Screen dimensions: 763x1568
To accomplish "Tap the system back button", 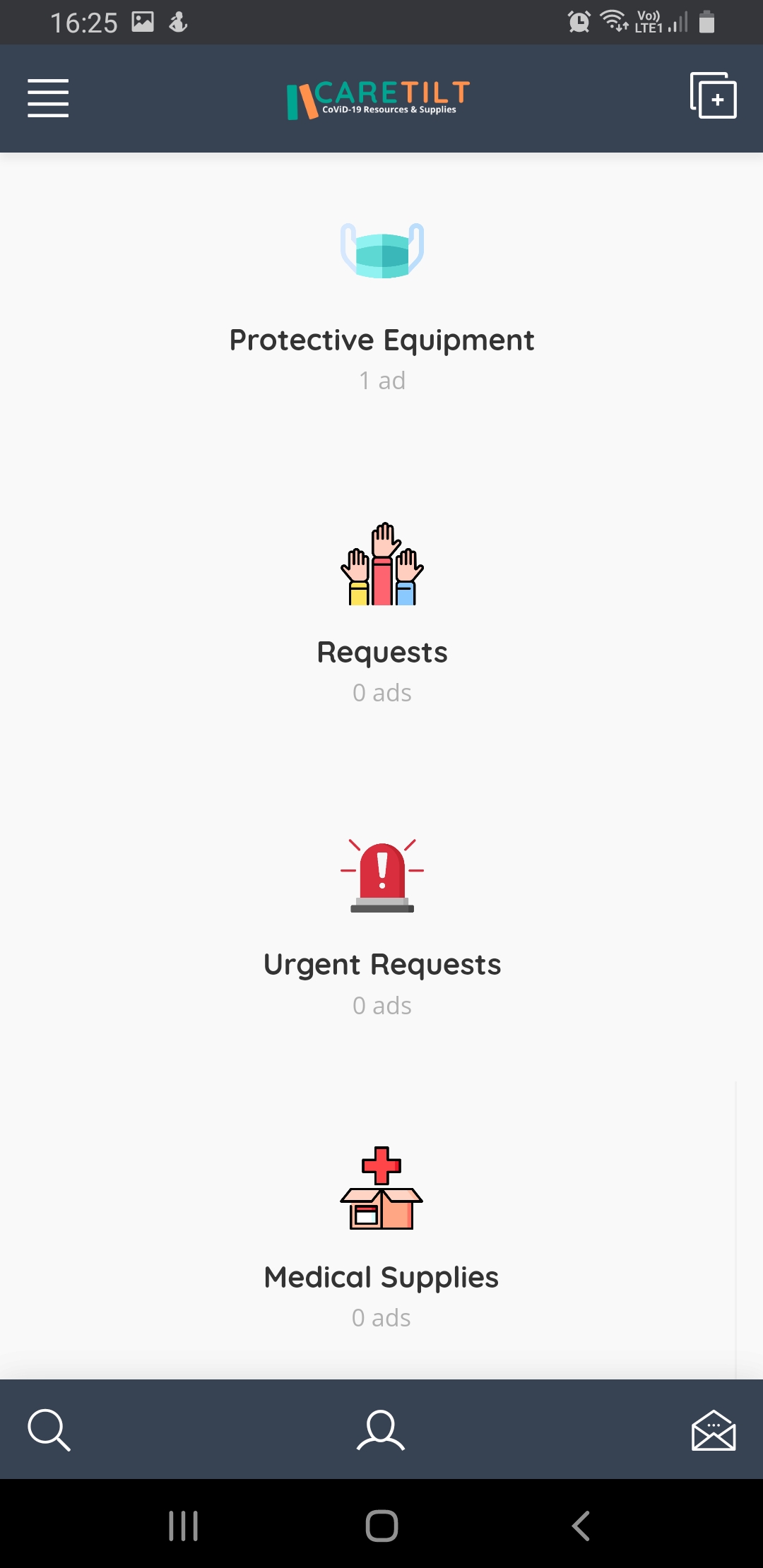I will point(581,1526).
